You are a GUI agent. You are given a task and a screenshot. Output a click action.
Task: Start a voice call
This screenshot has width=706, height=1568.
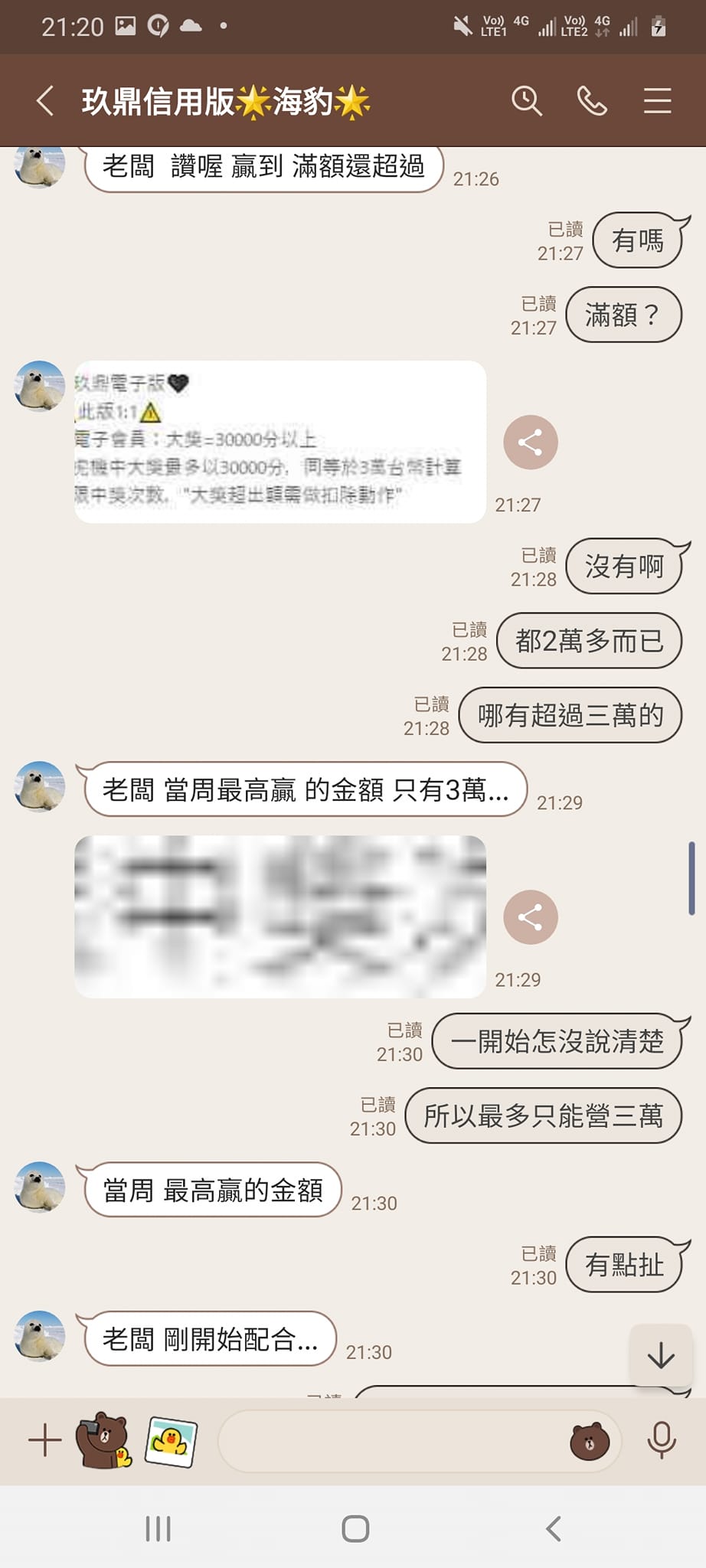tap(591, 101)
